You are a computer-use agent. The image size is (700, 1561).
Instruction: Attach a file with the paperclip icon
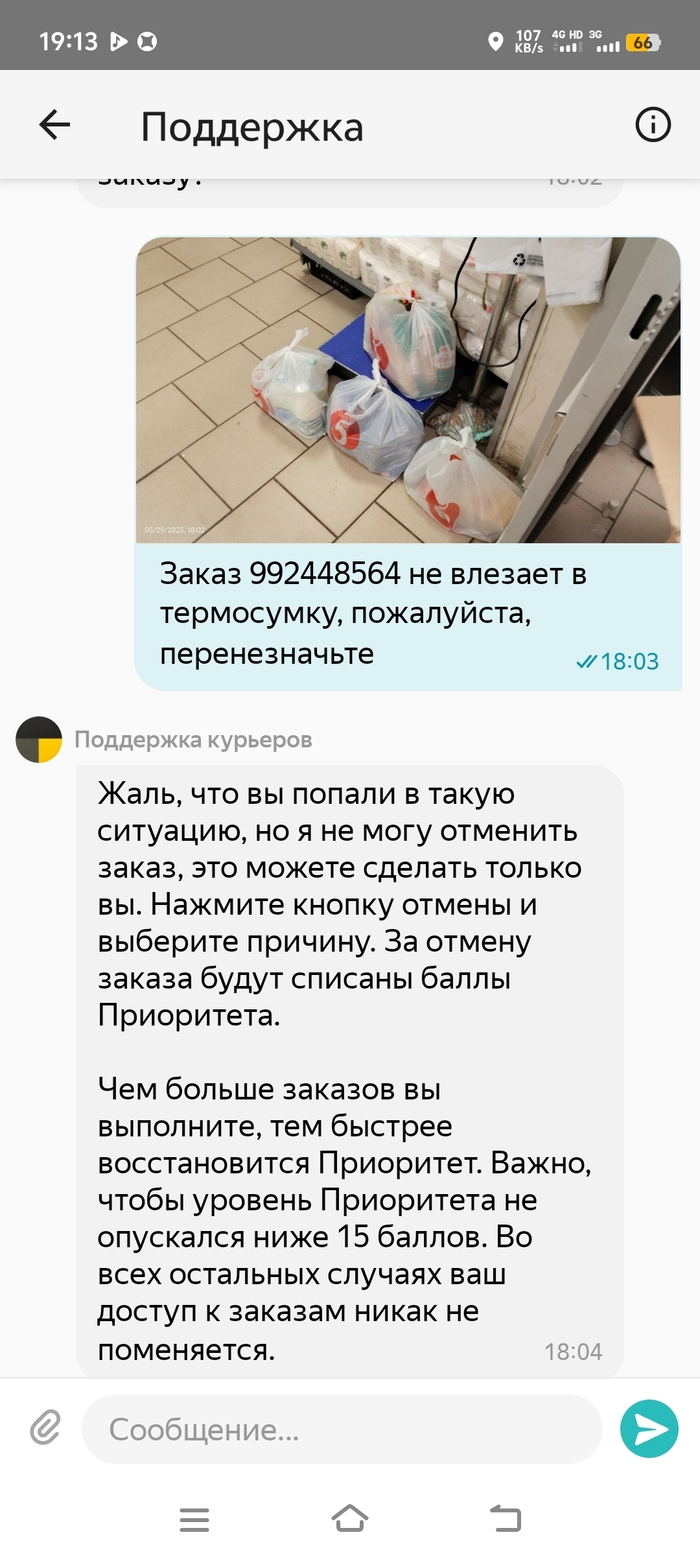[45, 1428]
